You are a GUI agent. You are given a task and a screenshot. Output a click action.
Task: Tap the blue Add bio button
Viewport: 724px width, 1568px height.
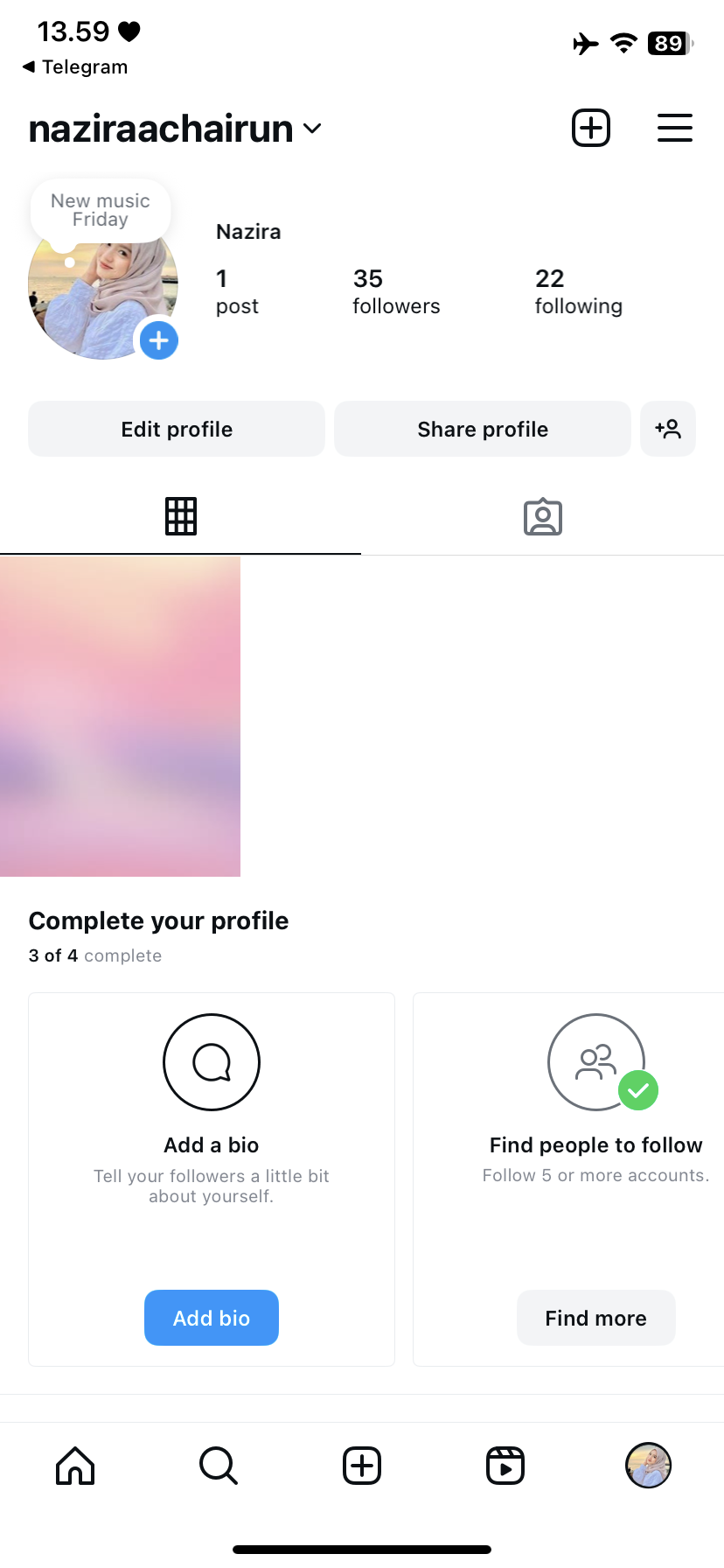(212, 1318)
